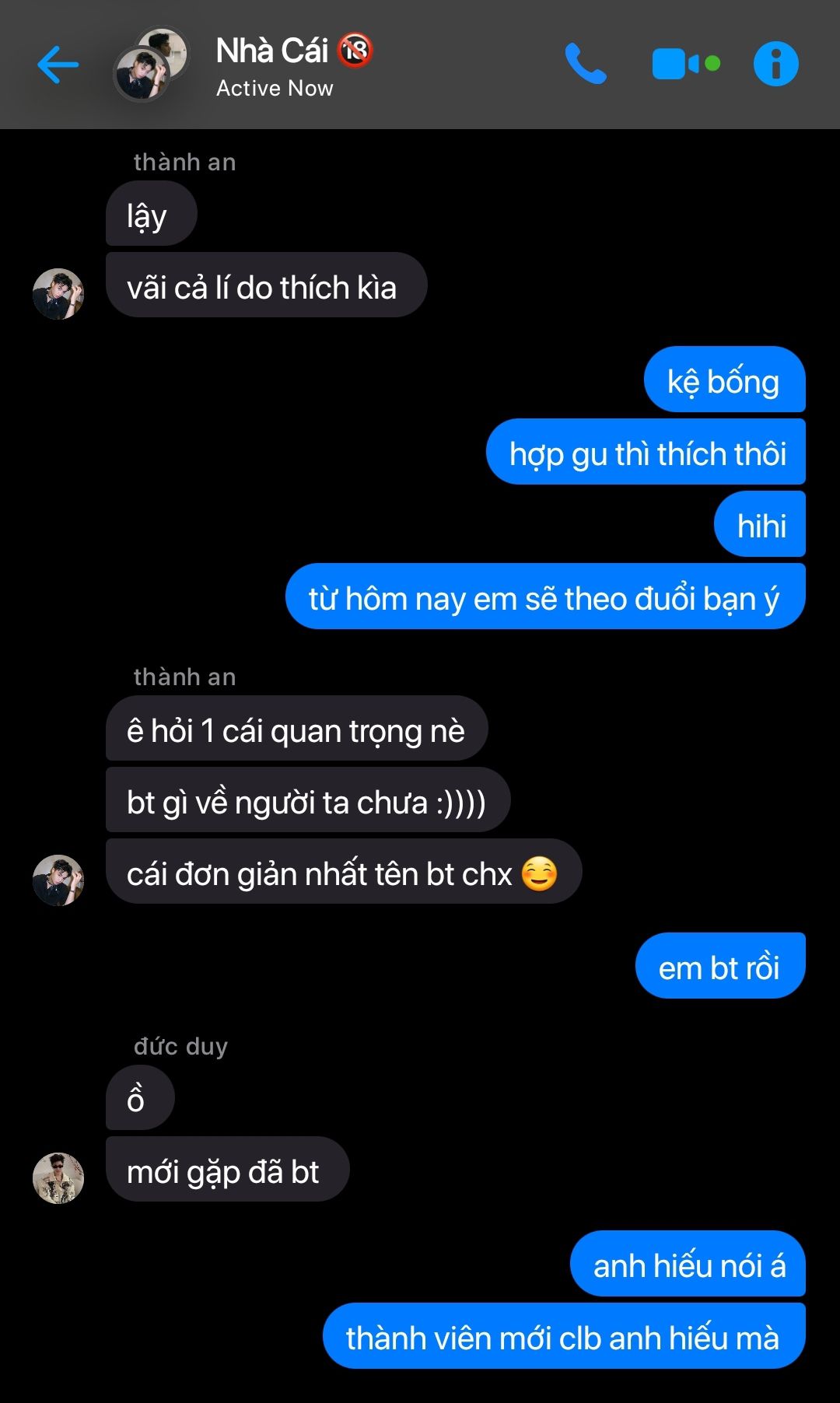Open thành an's avatar beside "vãi cả lí do thích kìa"
Image resolution: width=840 pixels, height=1403 pixels.
58,294
